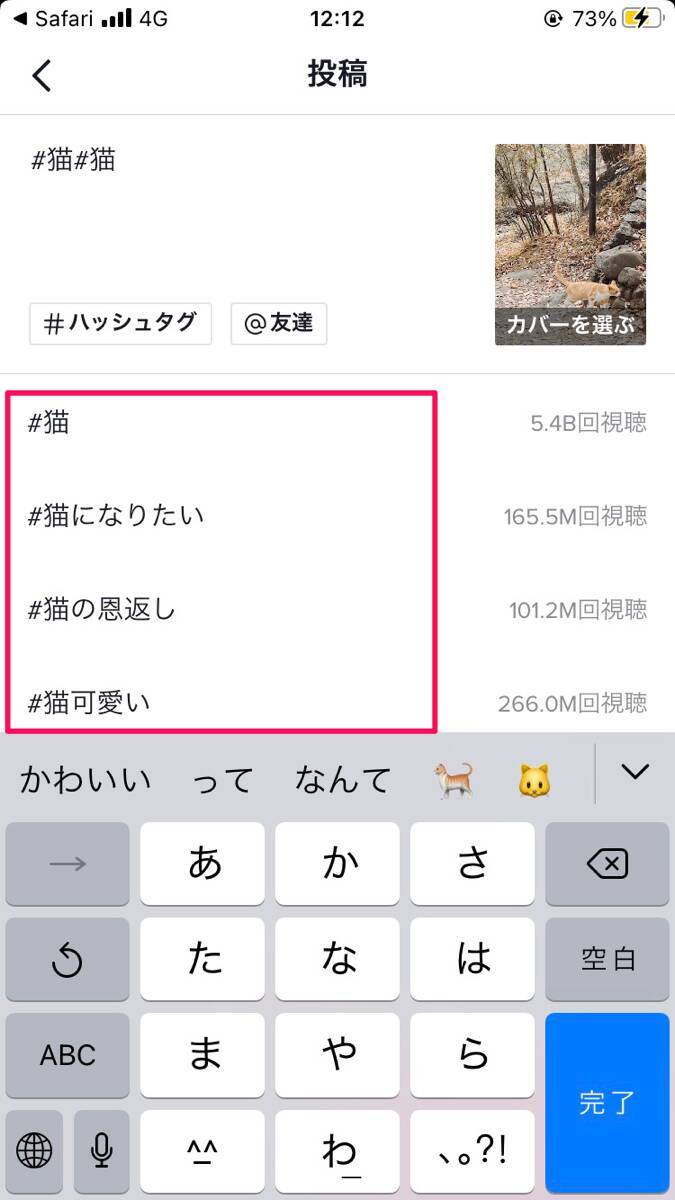Screen dimensions: 675x1200
Task: Choose hashtag #猫になりたい
Action: [x=220, y=516]
